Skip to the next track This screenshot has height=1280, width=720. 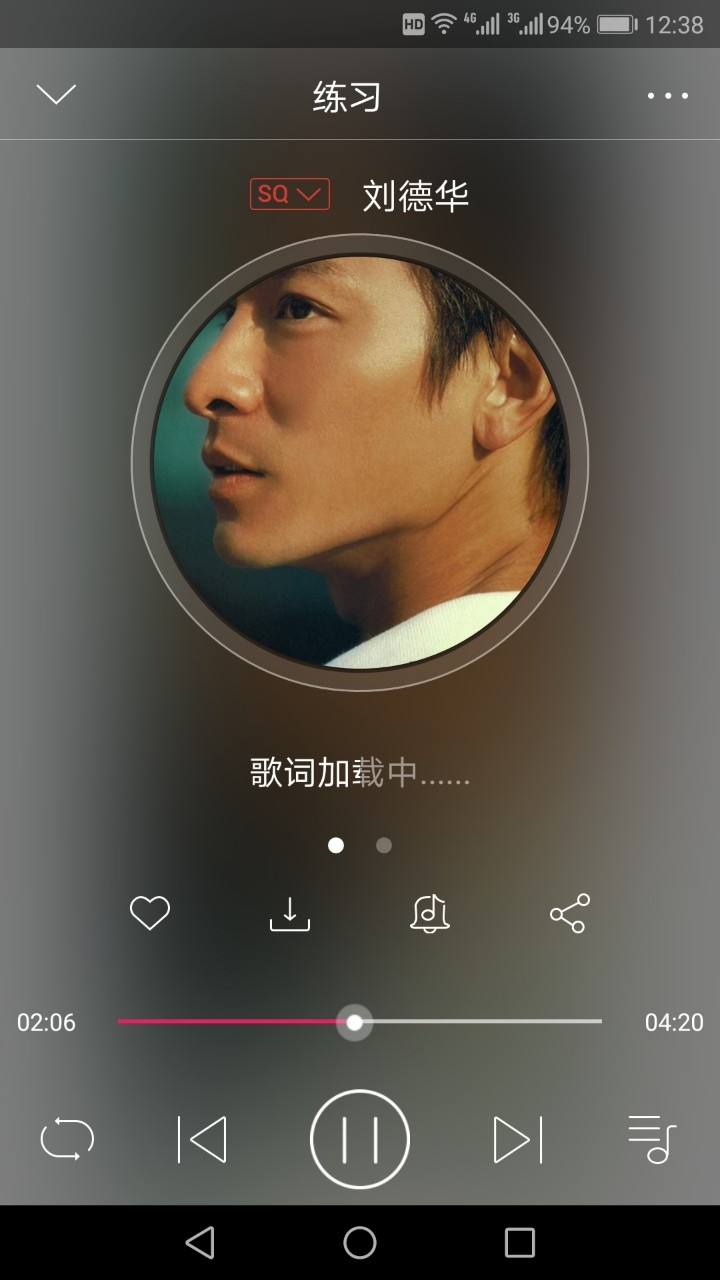[516, 1138]
